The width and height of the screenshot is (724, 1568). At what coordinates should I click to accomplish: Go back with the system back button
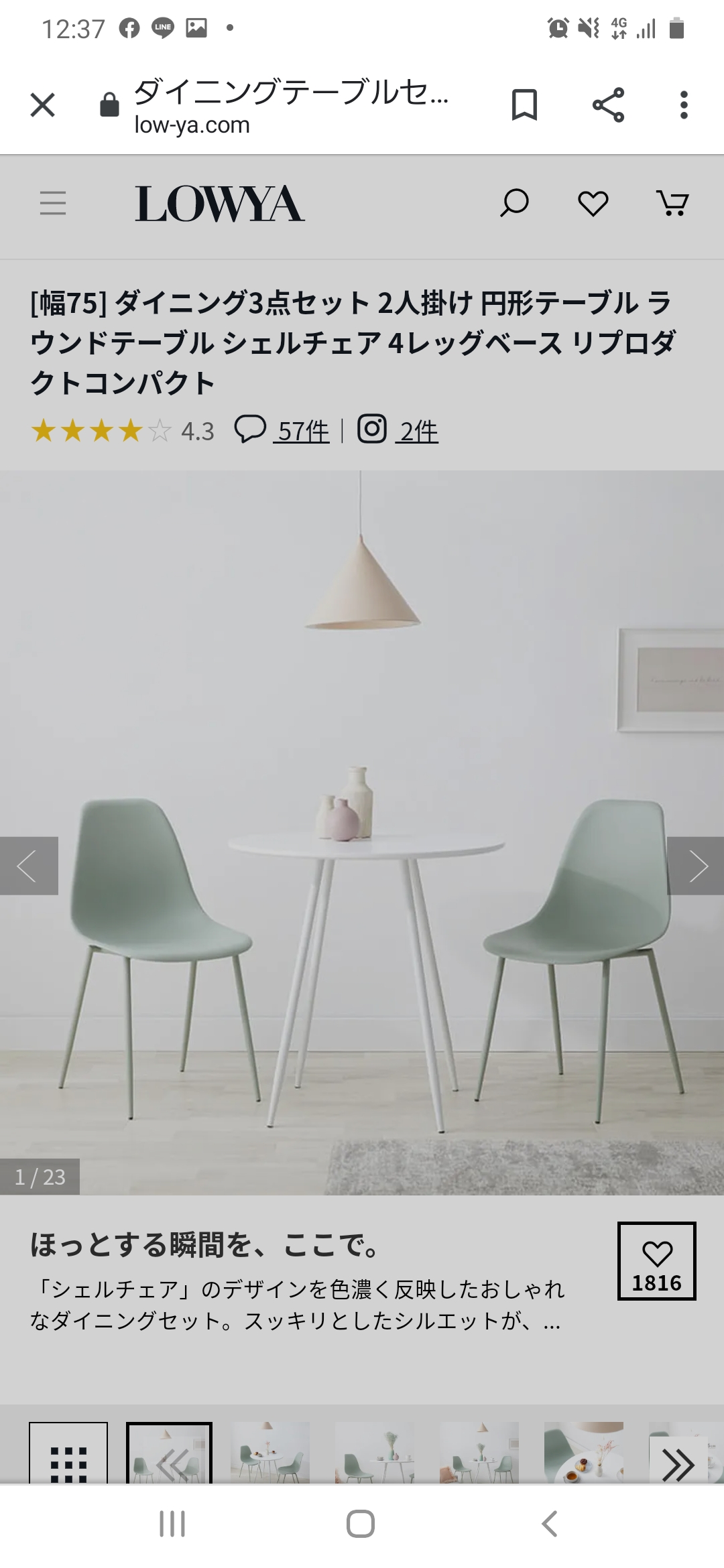(x=550, y=1523)
